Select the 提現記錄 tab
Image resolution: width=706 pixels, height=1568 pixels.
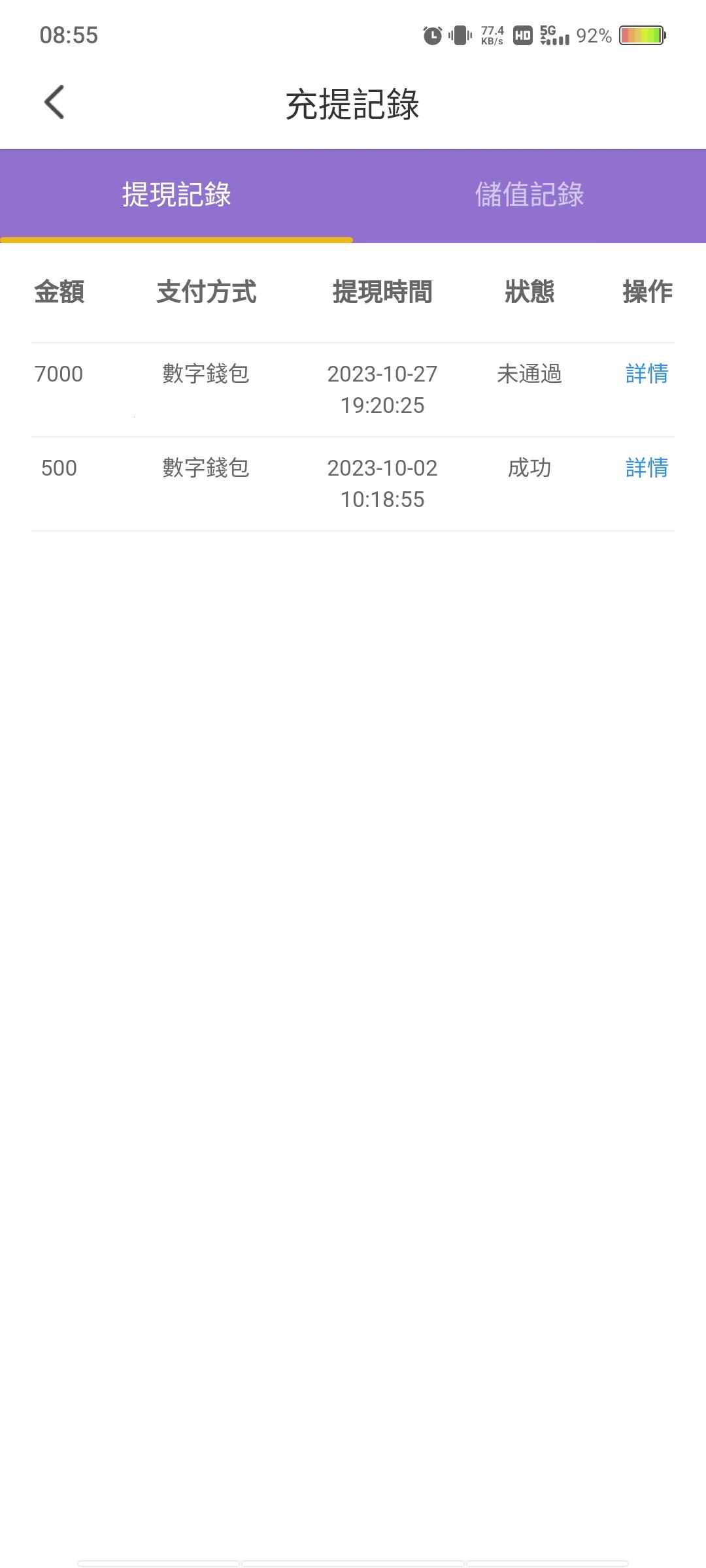(x=176, y=194)
